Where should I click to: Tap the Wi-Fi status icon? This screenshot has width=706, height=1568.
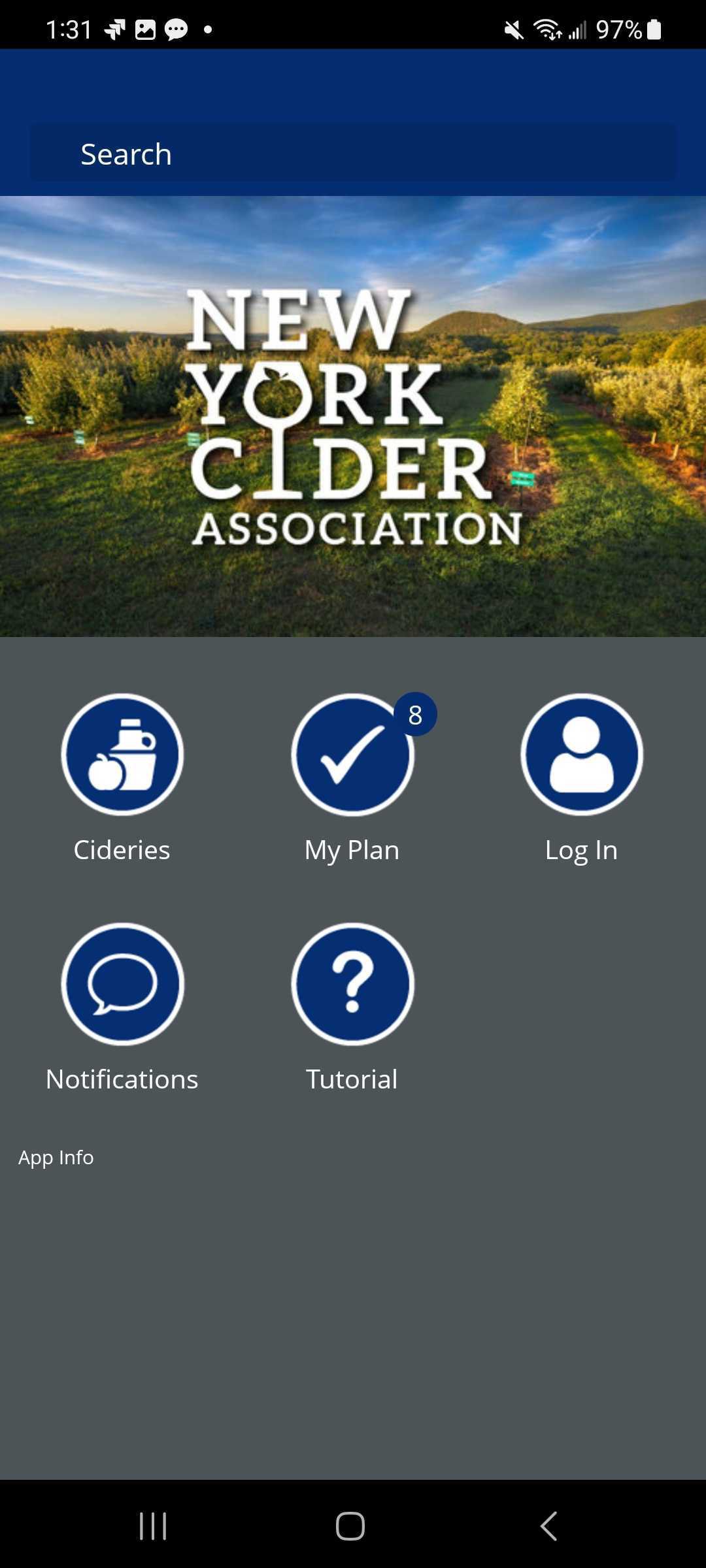click(x=546, y=29)
